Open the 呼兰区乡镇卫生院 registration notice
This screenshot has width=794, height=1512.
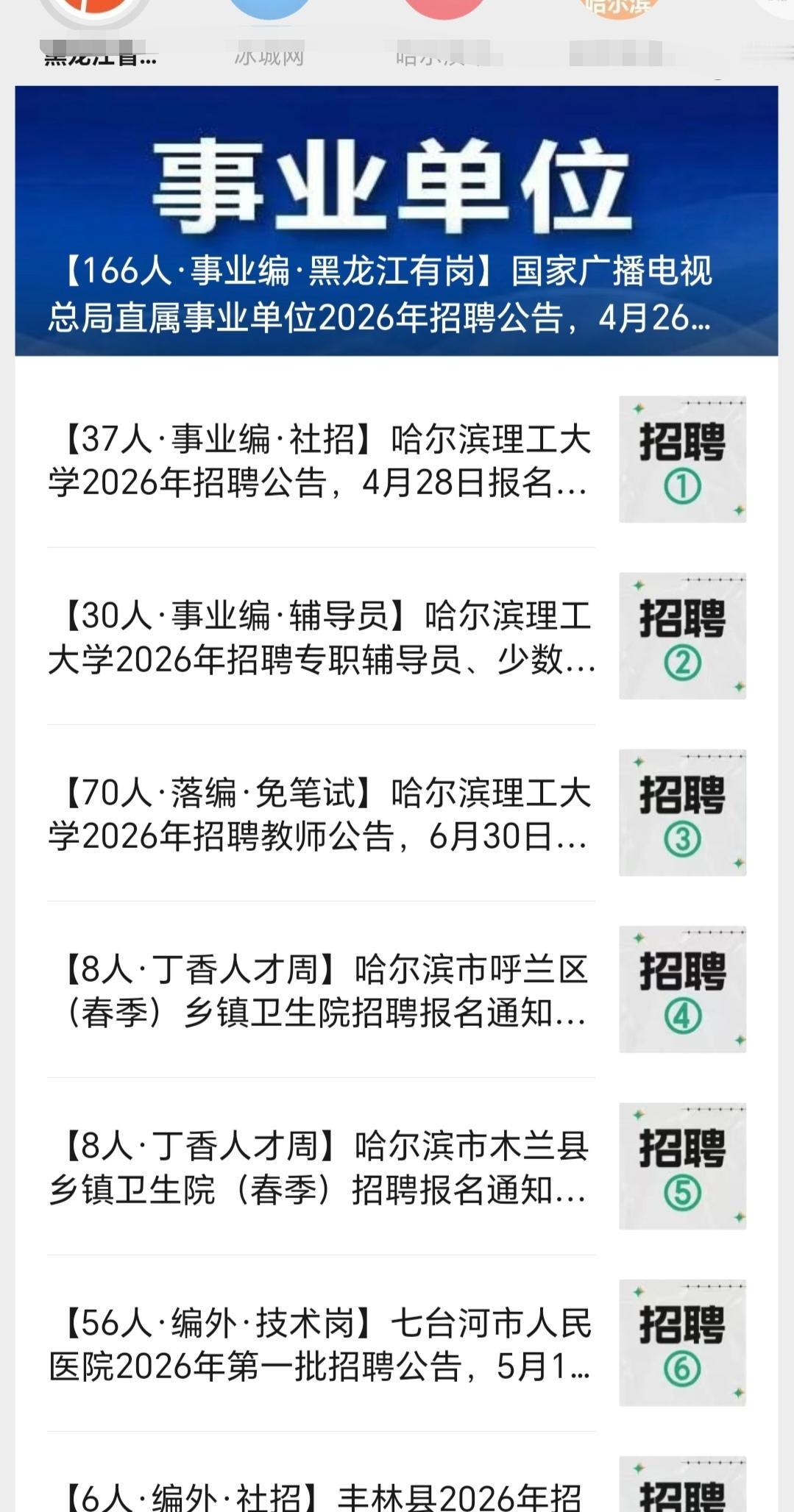pos(324,989)
